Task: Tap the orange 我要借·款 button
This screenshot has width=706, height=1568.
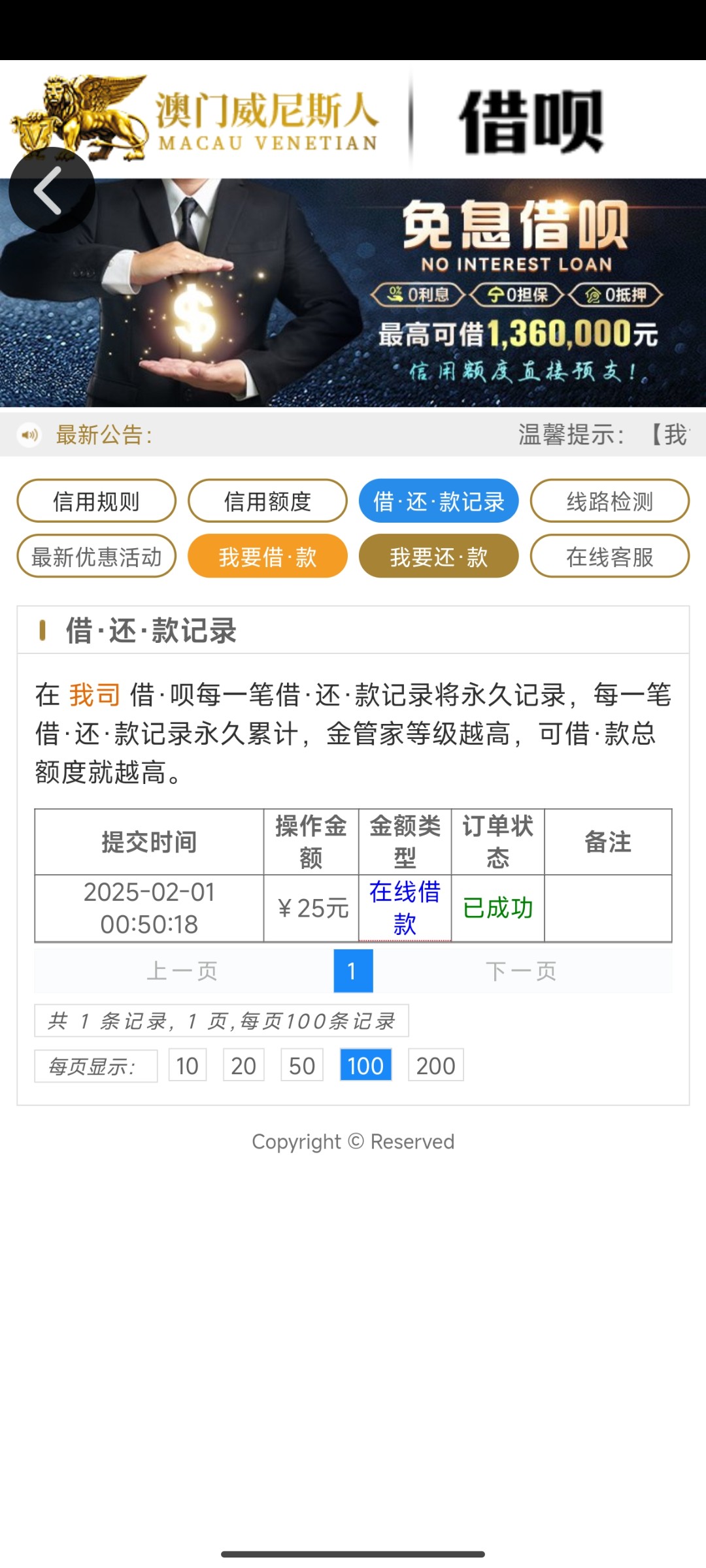Action: 267,557
